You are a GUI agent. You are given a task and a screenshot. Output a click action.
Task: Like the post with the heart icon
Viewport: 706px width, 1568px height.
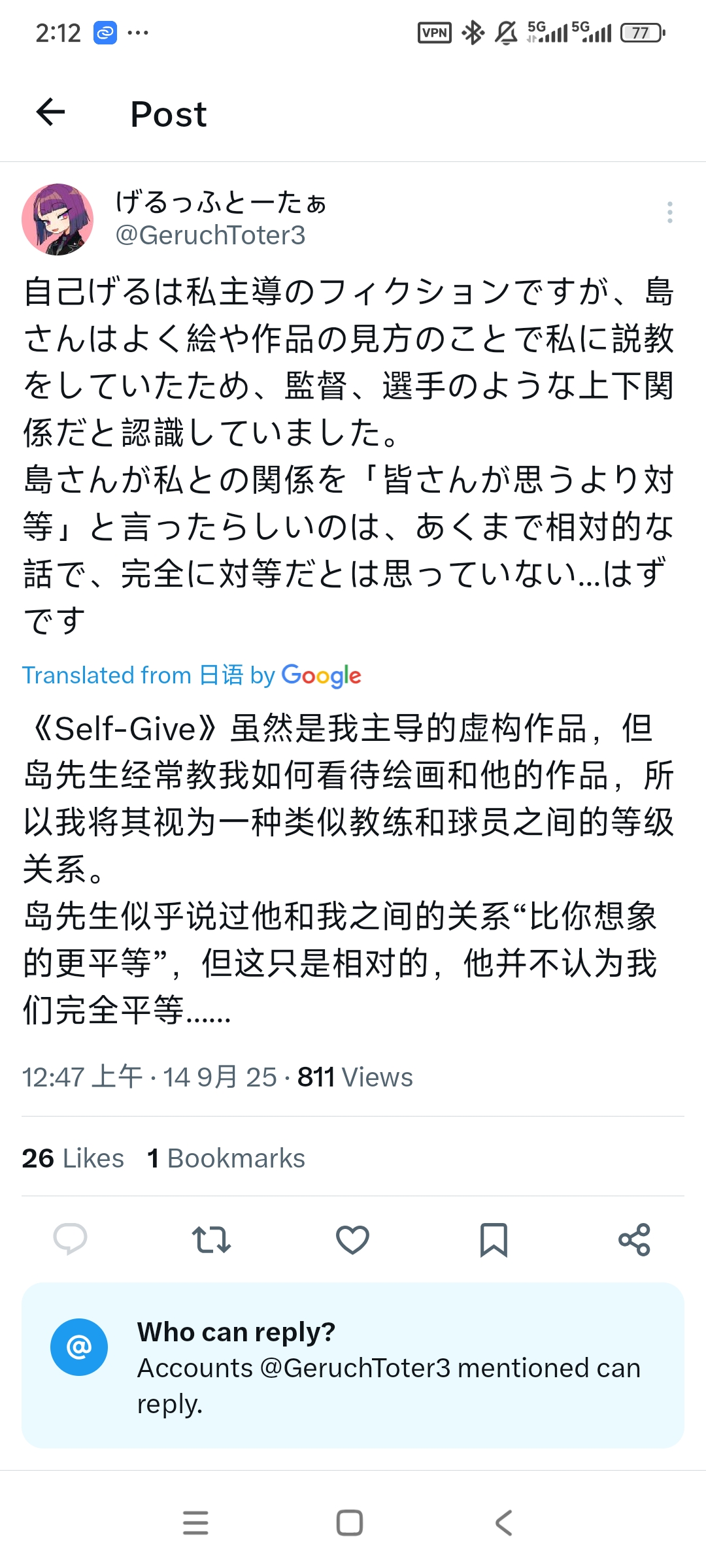(352, 1239)
